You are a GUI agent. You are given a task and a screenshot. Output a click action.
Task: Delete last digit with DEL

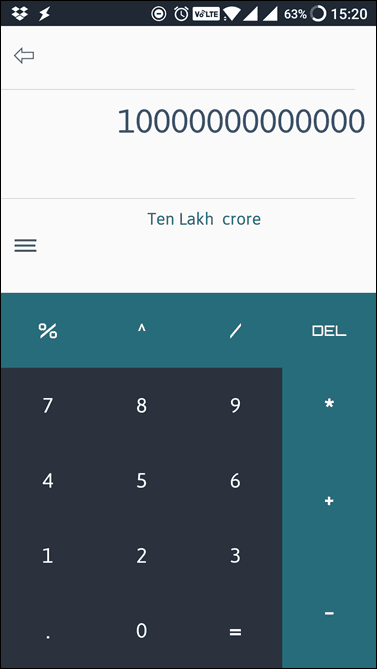(x=329, y=331)
